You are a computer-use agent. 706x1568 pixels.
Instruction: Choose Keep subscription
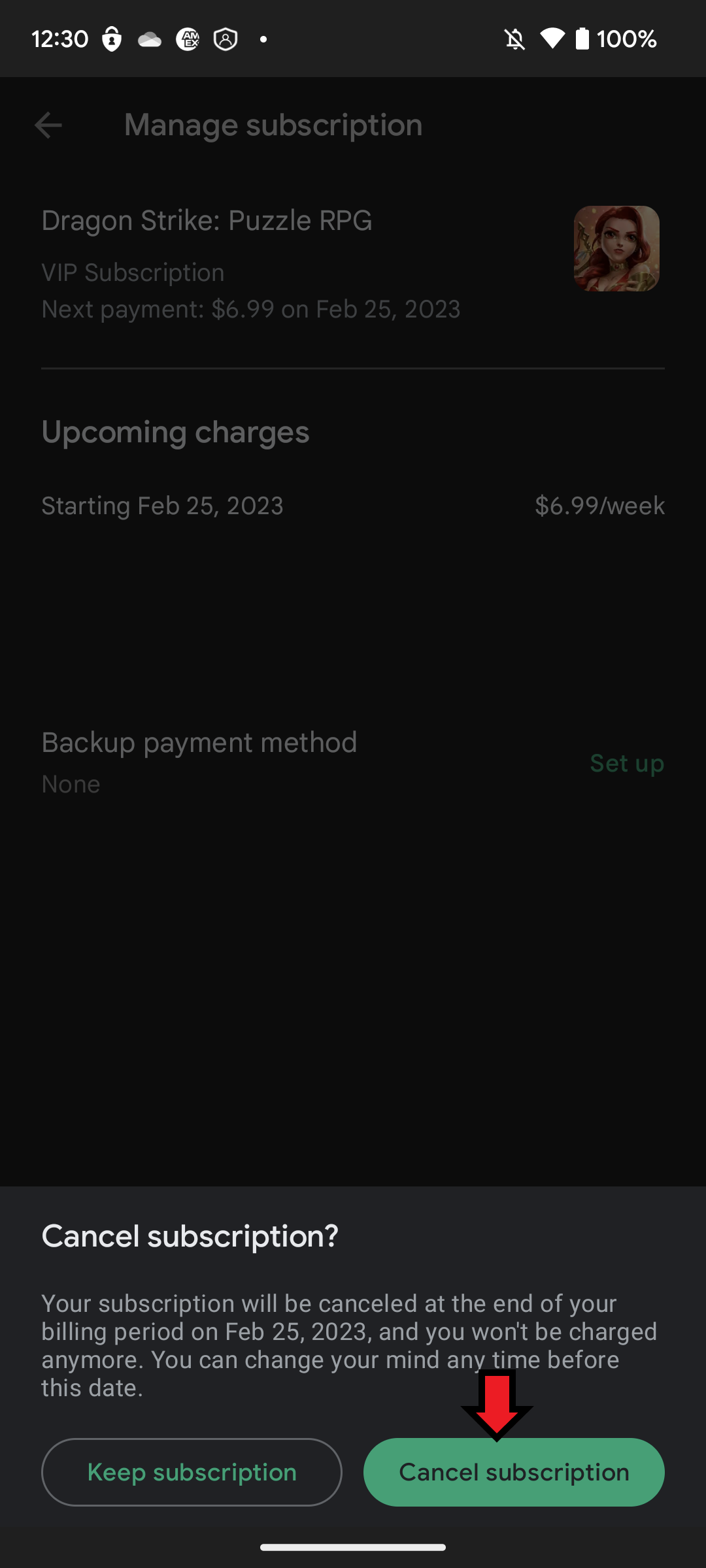pyautogui.click(x=192, y=1472)
